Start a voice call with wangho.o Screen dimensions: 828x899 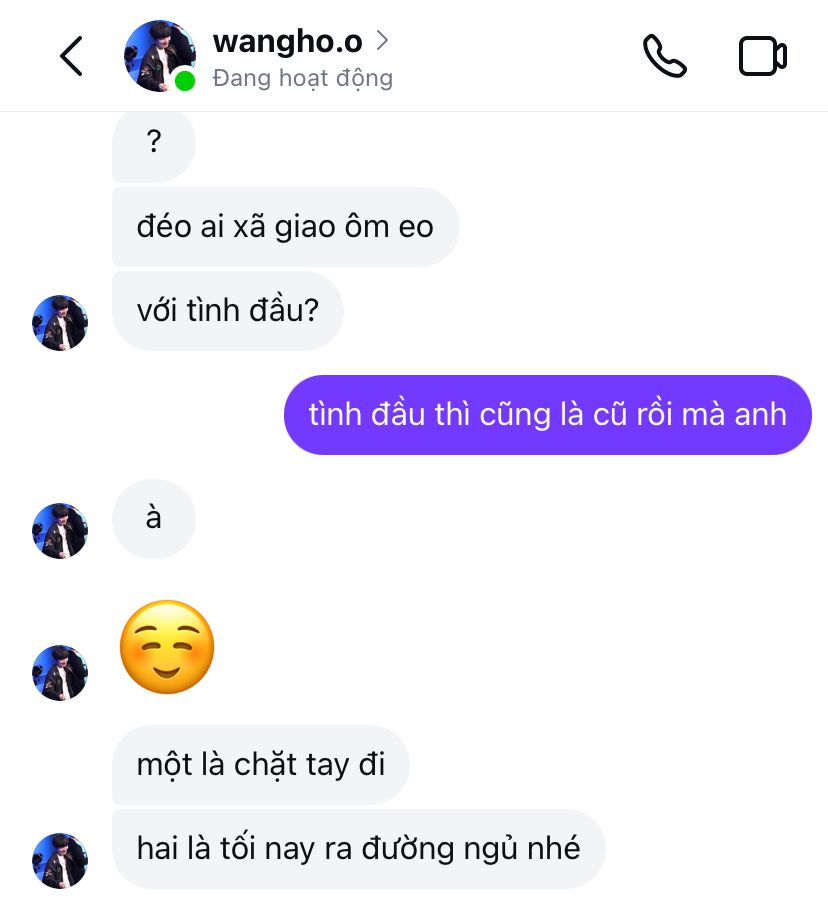(x=664, y=56)
